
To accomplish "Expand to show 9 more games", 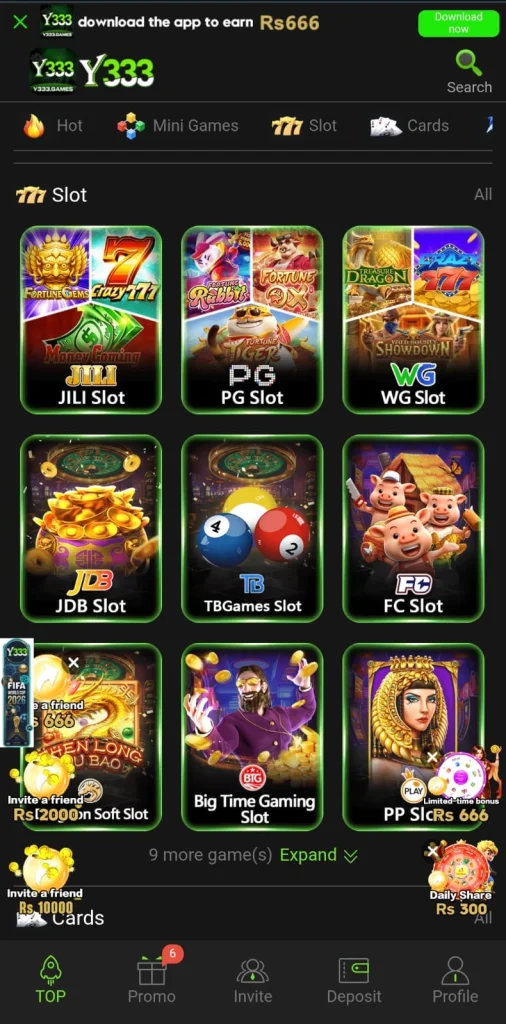I will pyautogui.click(x=319, y=856).
